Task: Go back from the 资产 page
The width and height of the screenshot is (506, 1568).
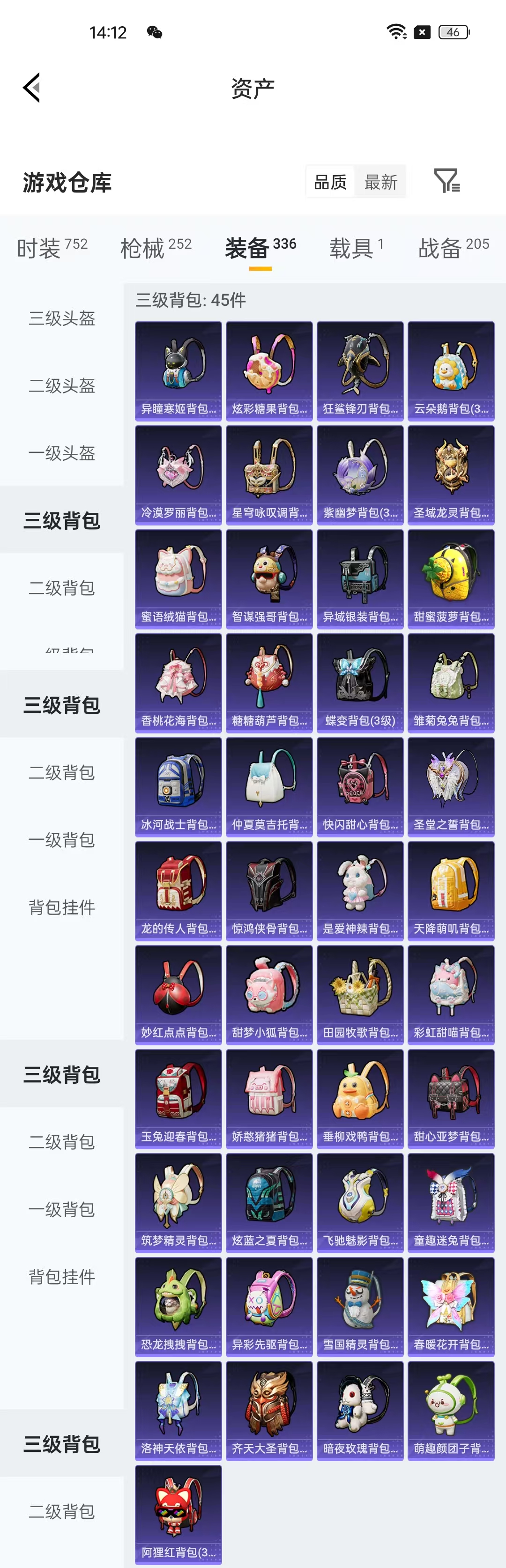Action: click(32, 88)
